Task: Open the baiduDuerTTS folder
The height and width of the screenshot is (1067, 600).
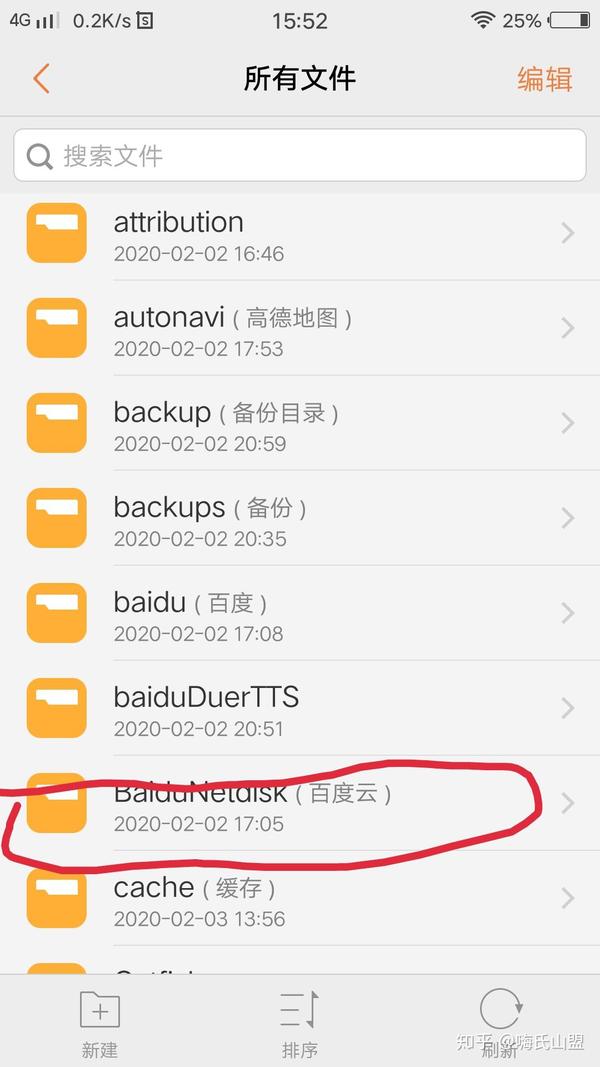Action: coord(300,708)
